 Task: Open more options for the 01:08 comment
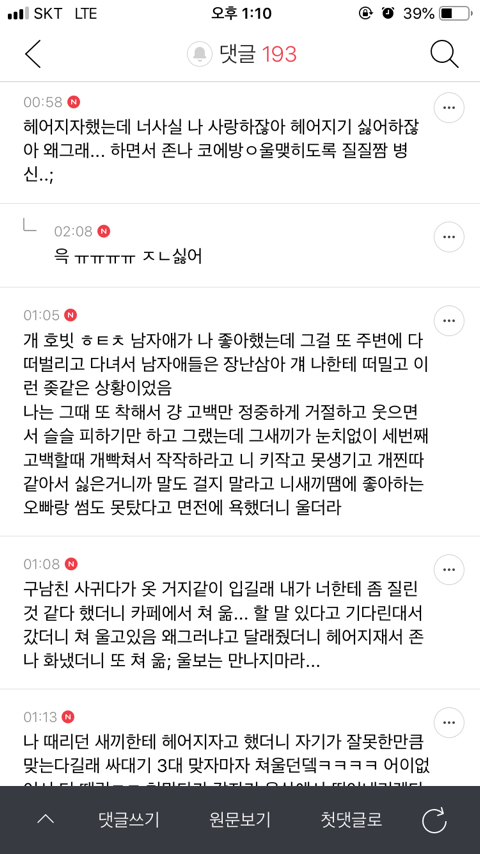point(449,570)
